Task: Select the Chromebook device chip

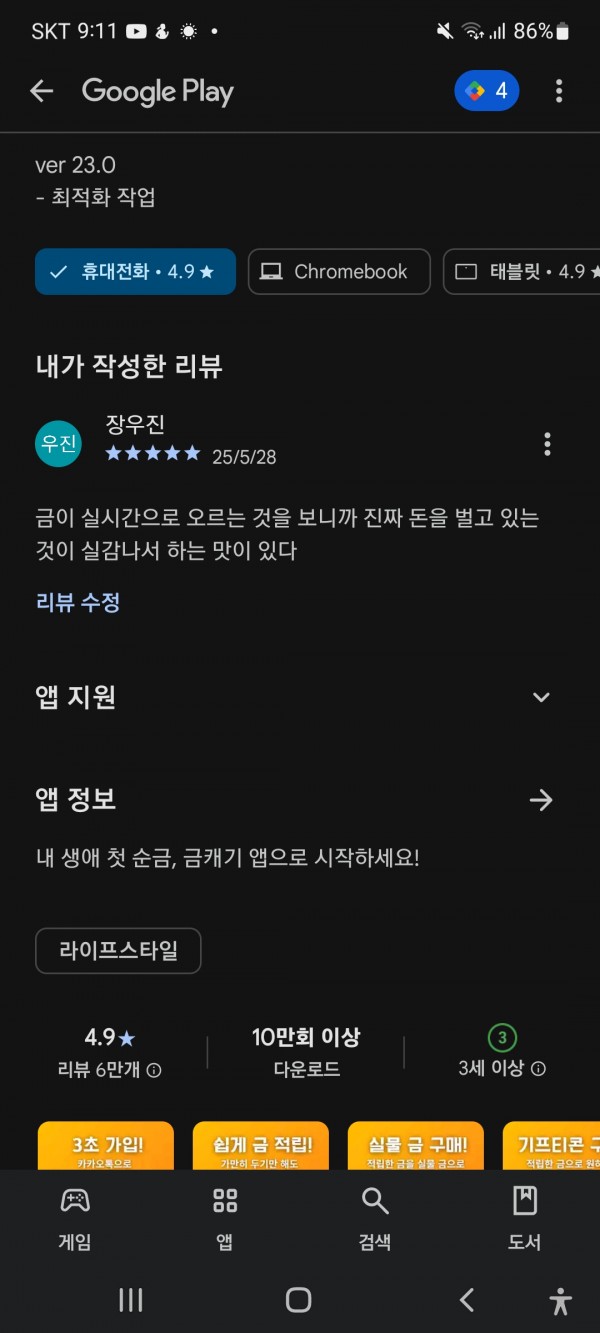Action: pyautogui.click(x=339, y=272)
